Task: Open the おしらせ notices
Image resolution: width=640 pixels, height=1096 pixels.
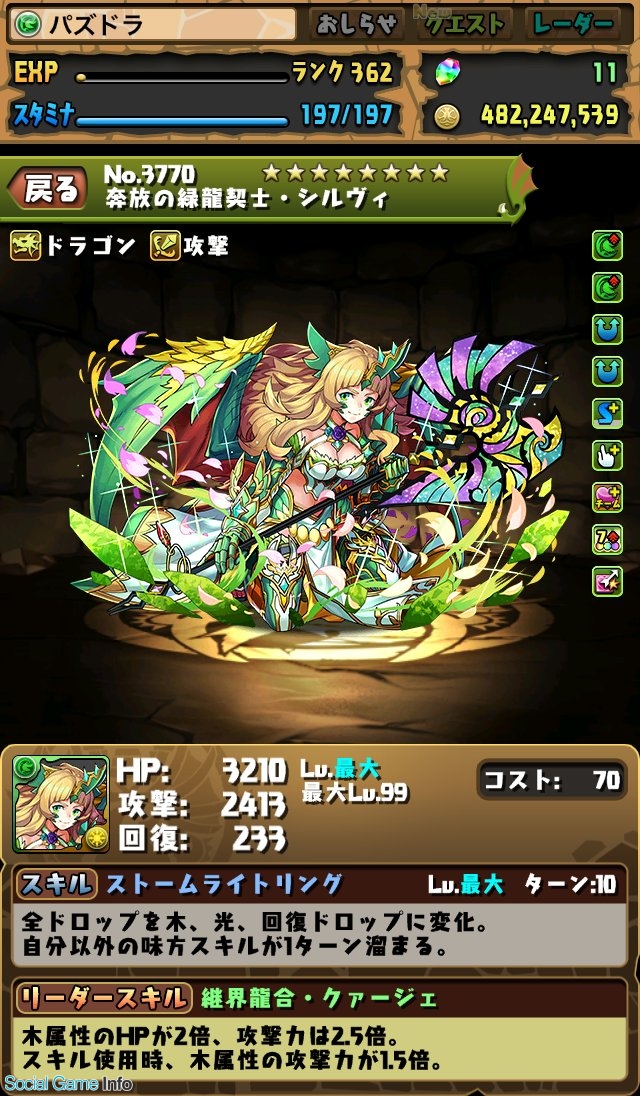Action: (x=358, y=25)
